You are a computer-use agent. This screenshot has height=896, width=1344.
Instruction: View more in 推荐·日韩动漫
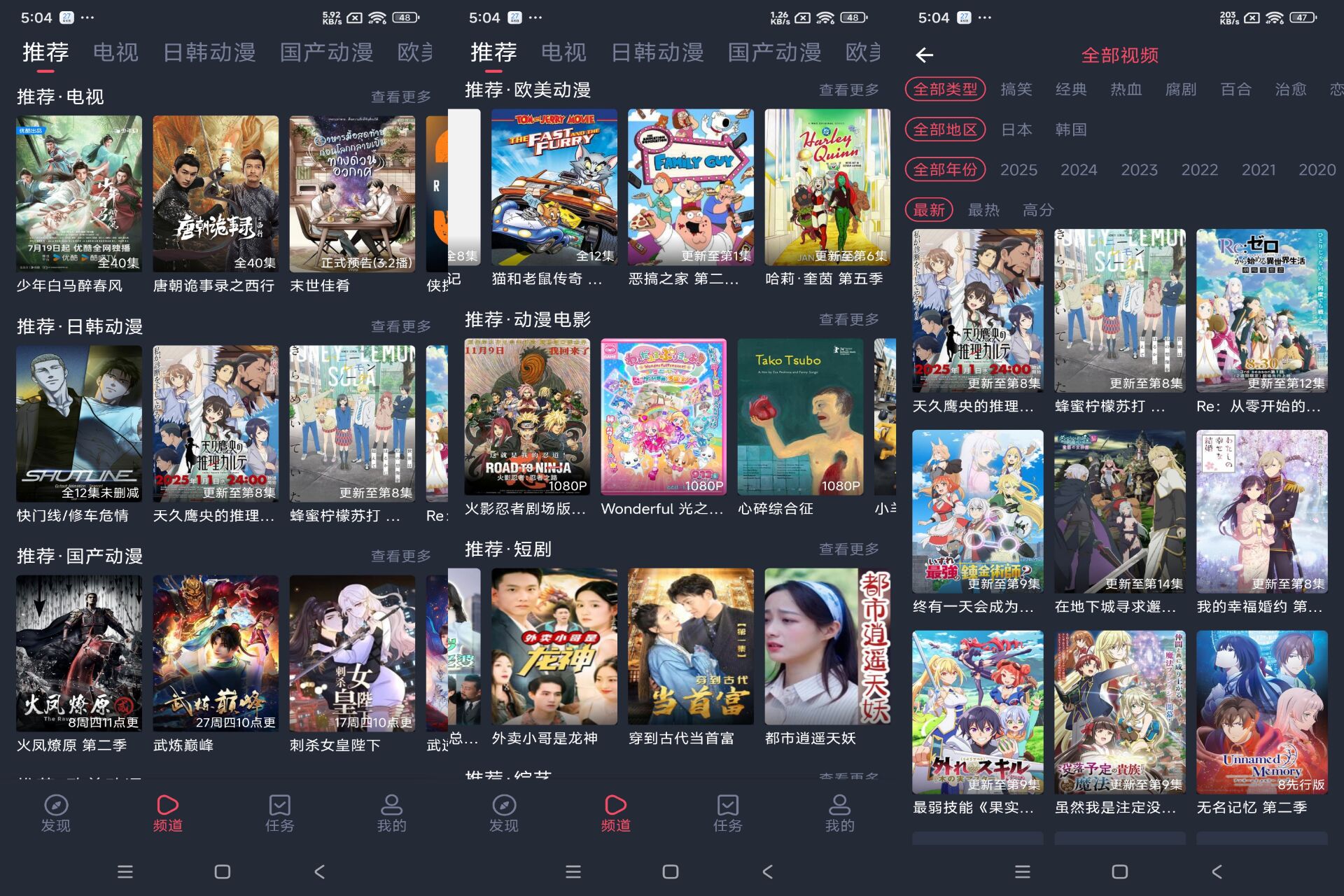pos(400,326)
